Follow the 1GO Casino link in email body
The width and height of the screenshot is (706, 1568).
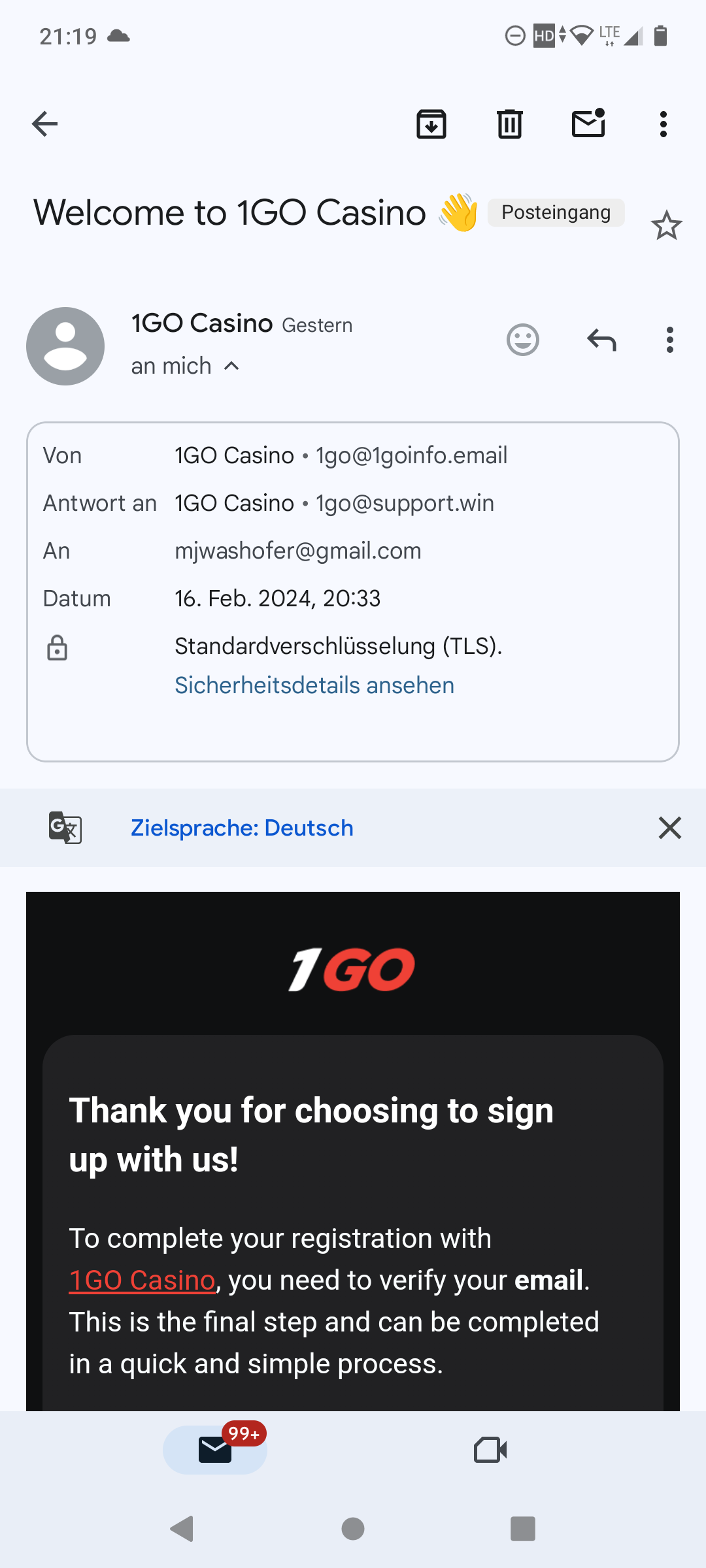[x=143, y=1281]
